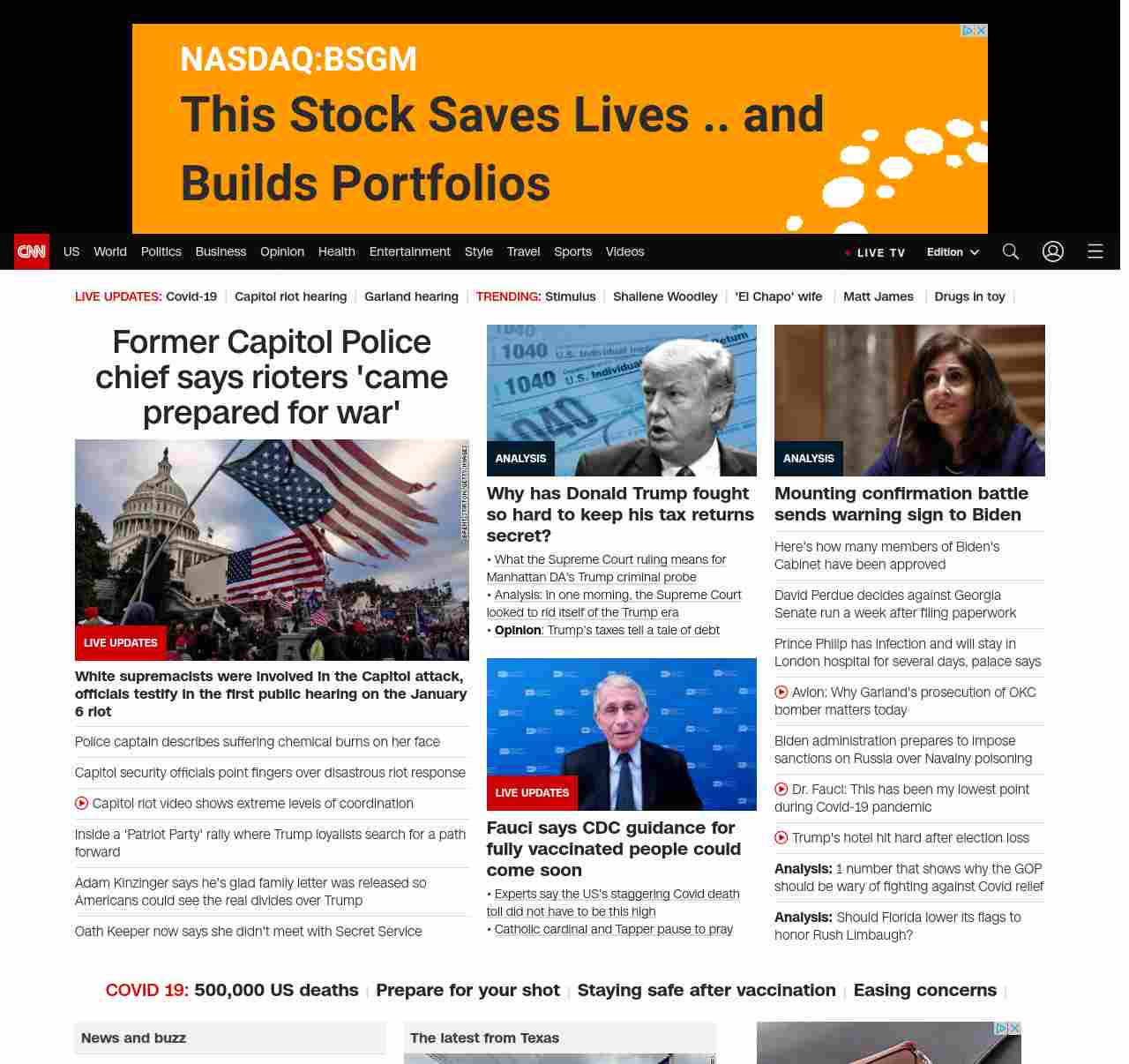Viewport: 1129px width, 1064px height.
Task: Open Fauci CDC guidance story image
Action: [x=621, y=734]
